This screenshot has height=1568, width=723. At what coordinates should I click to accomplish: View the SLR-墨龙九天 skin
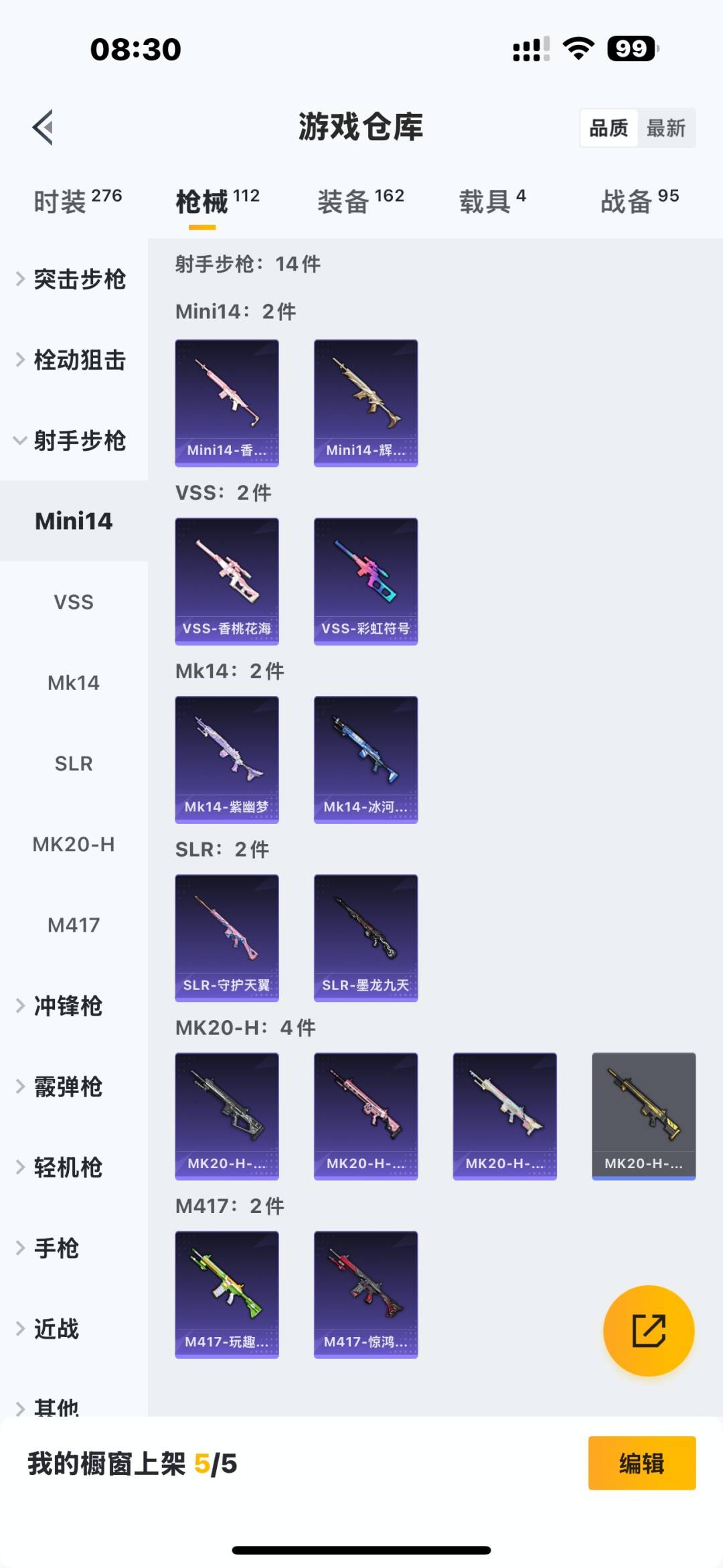[366, 938]
